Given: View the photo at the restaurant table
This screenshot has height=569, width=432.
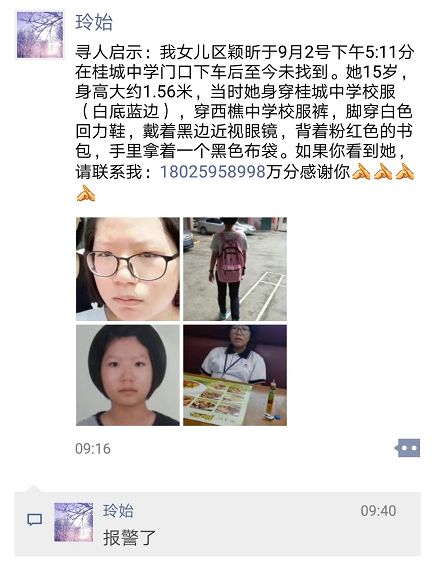Looking at the screenshot, I should pyautogui.click(x=235, y=375).
